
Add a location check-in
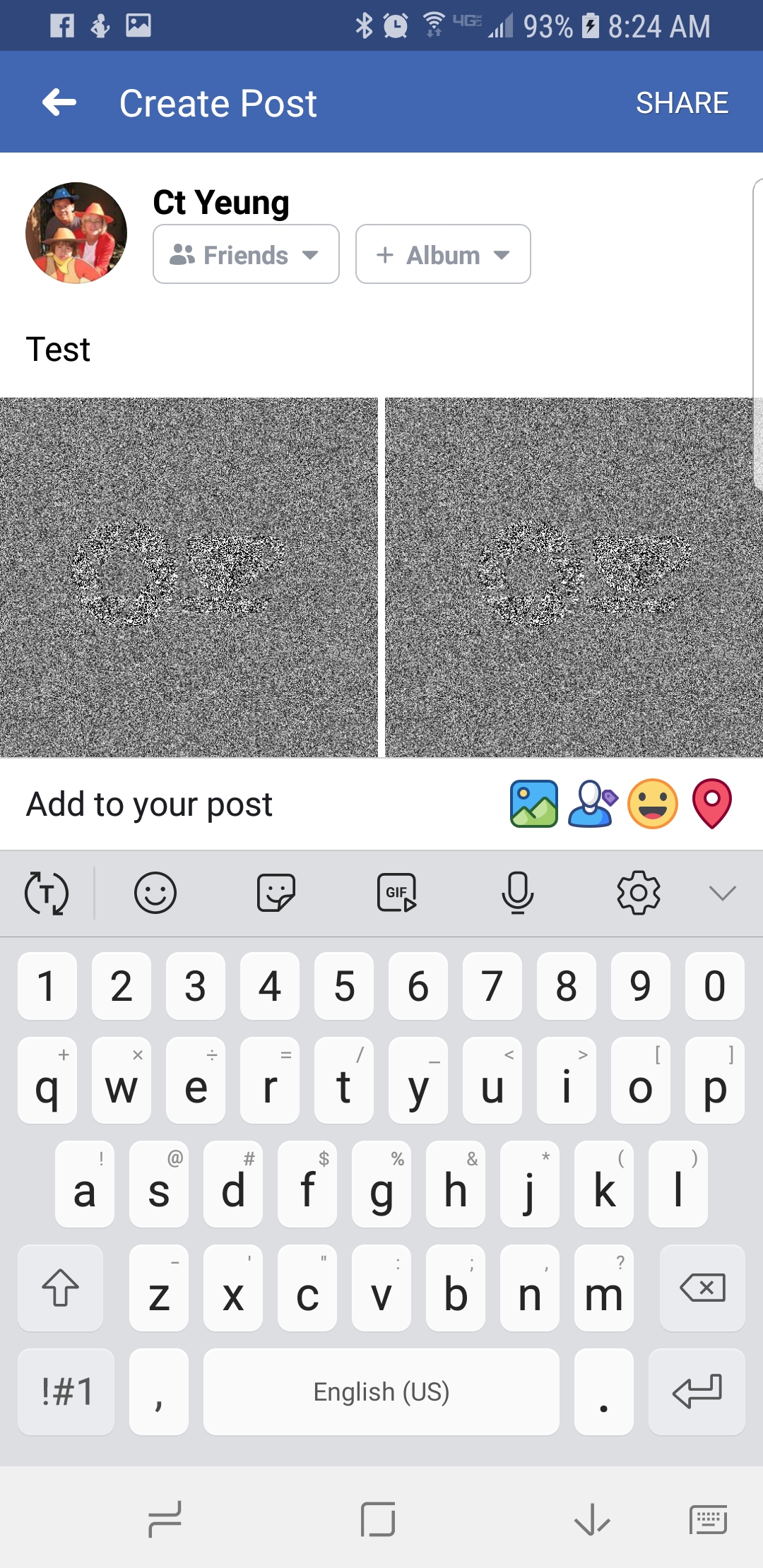(x=712, y=804)
